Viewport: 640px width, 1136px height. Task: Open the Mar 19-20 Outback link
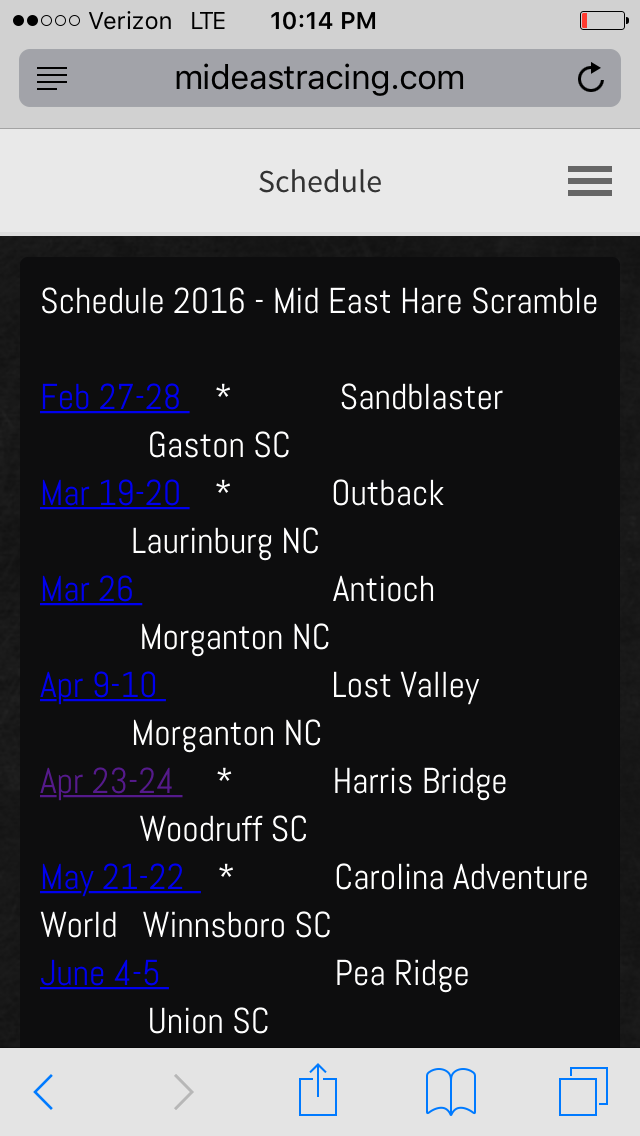[115, 493]
